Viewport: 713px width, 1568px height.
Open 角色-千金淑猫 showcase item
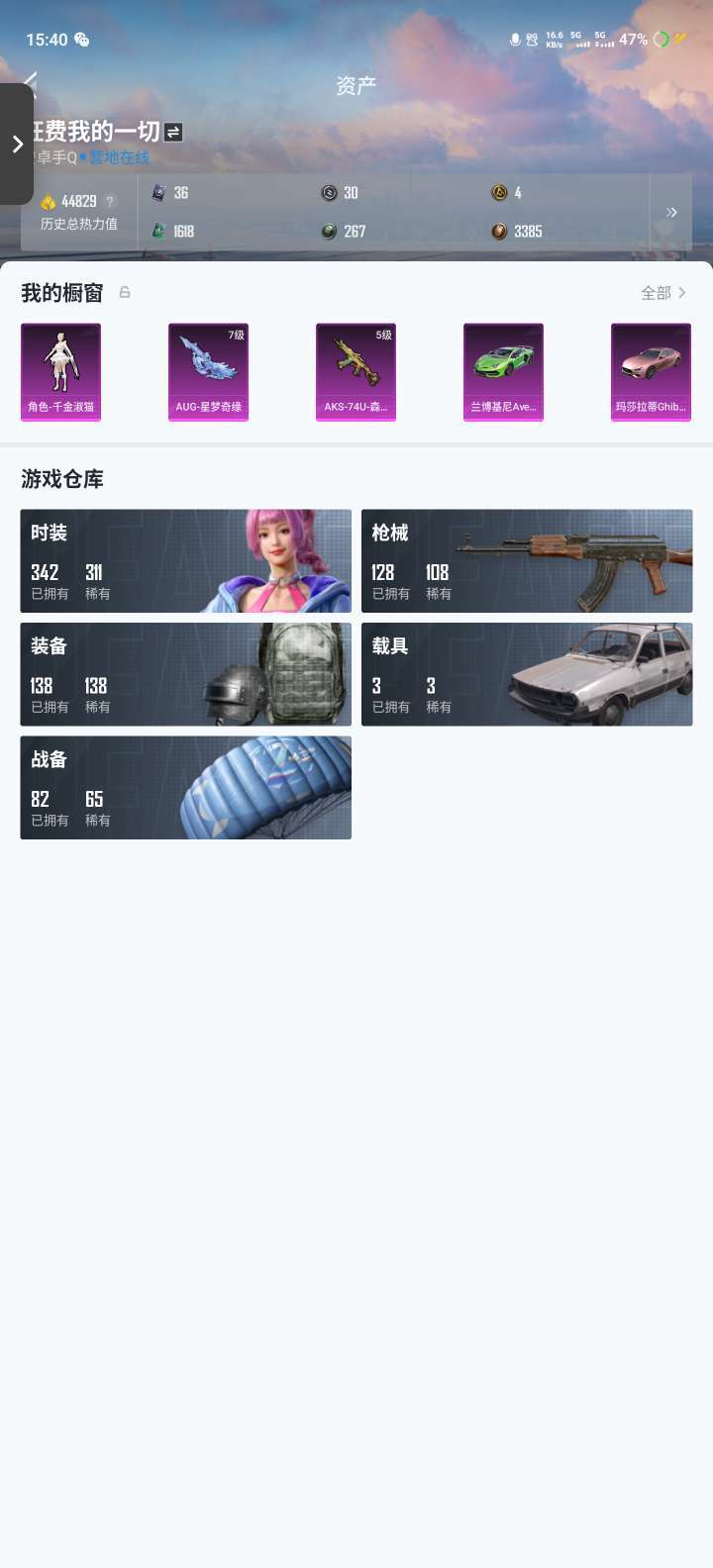tap(60, 371)
